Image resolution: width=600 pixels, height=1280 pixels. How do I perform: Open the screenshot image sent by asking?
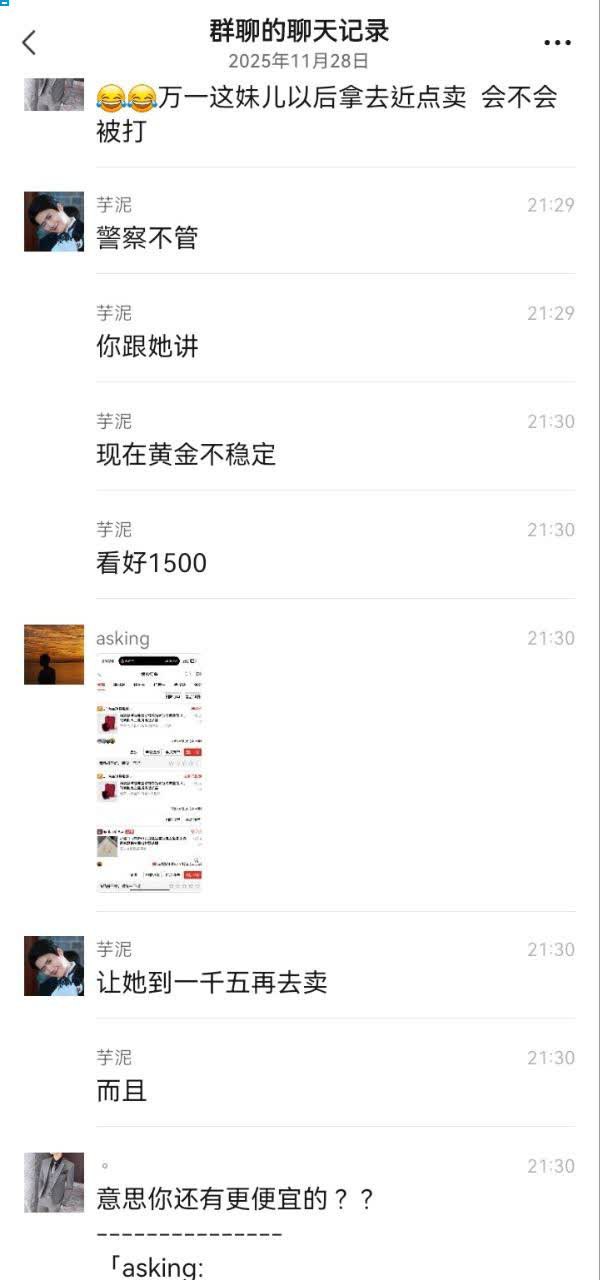click(149, 773)
